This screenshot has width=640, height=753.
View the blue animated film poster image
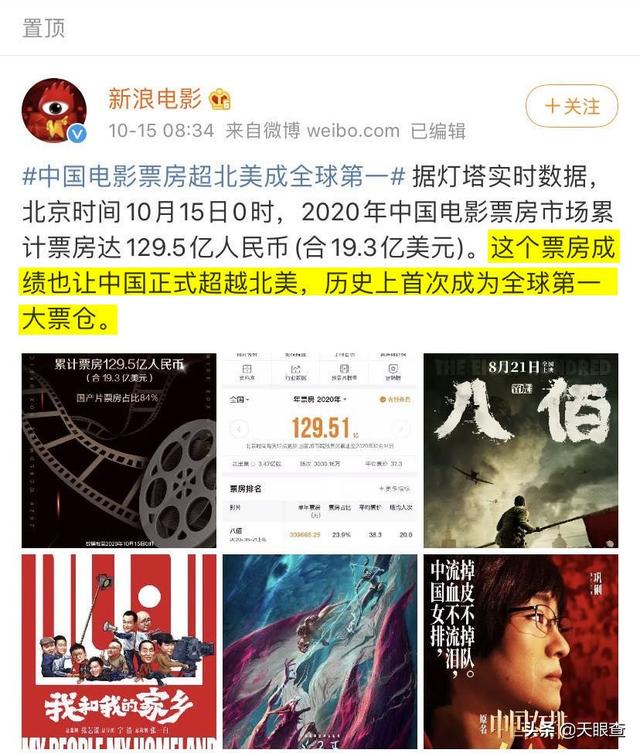point(320,652)
